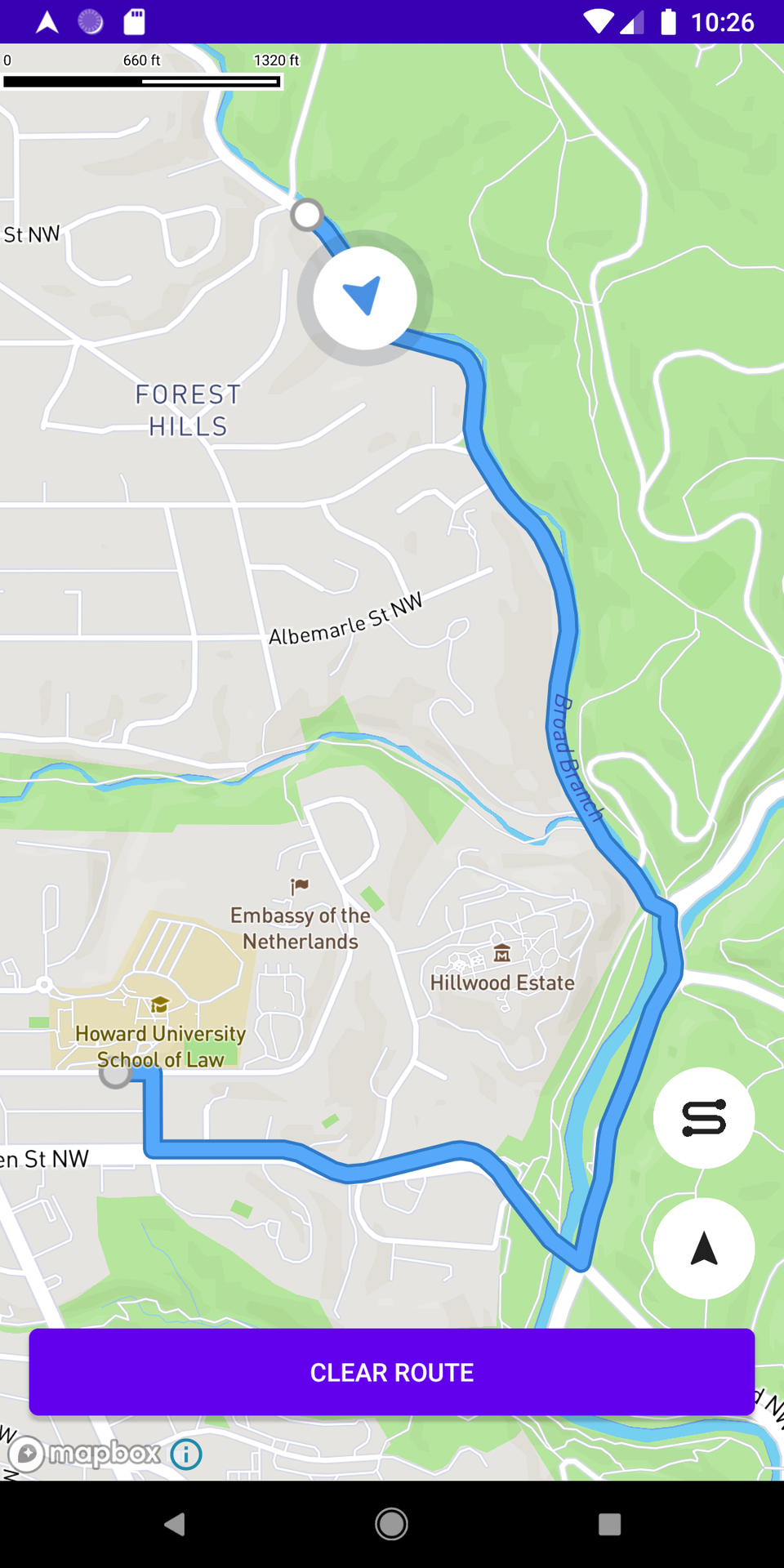Tap the Clear Route button
The height and width of the screenshot is (1568, 784).
tap(392, 1372)
